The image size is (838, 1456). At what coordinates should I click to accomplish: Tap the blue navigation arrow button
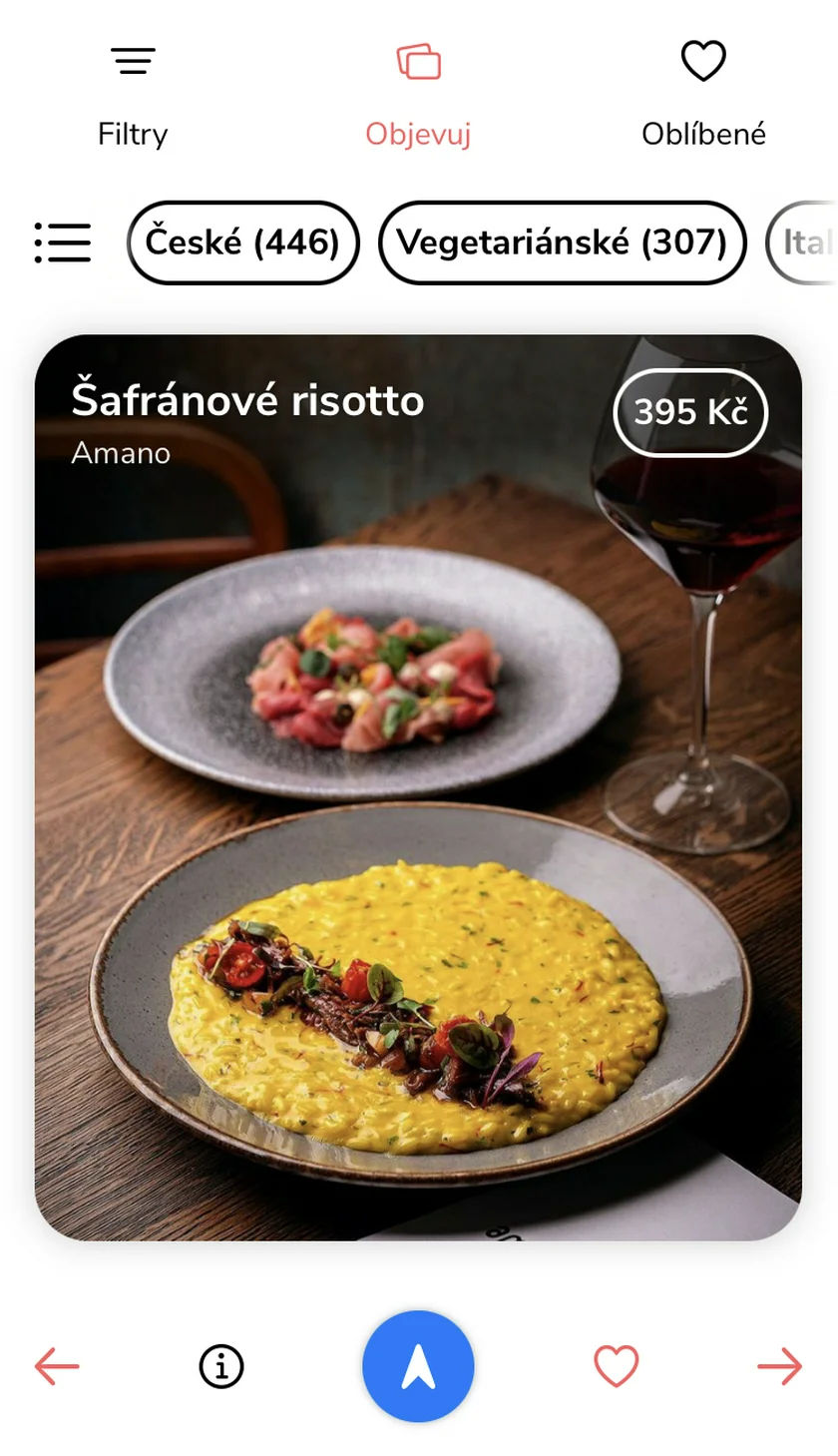point(418,1366)
